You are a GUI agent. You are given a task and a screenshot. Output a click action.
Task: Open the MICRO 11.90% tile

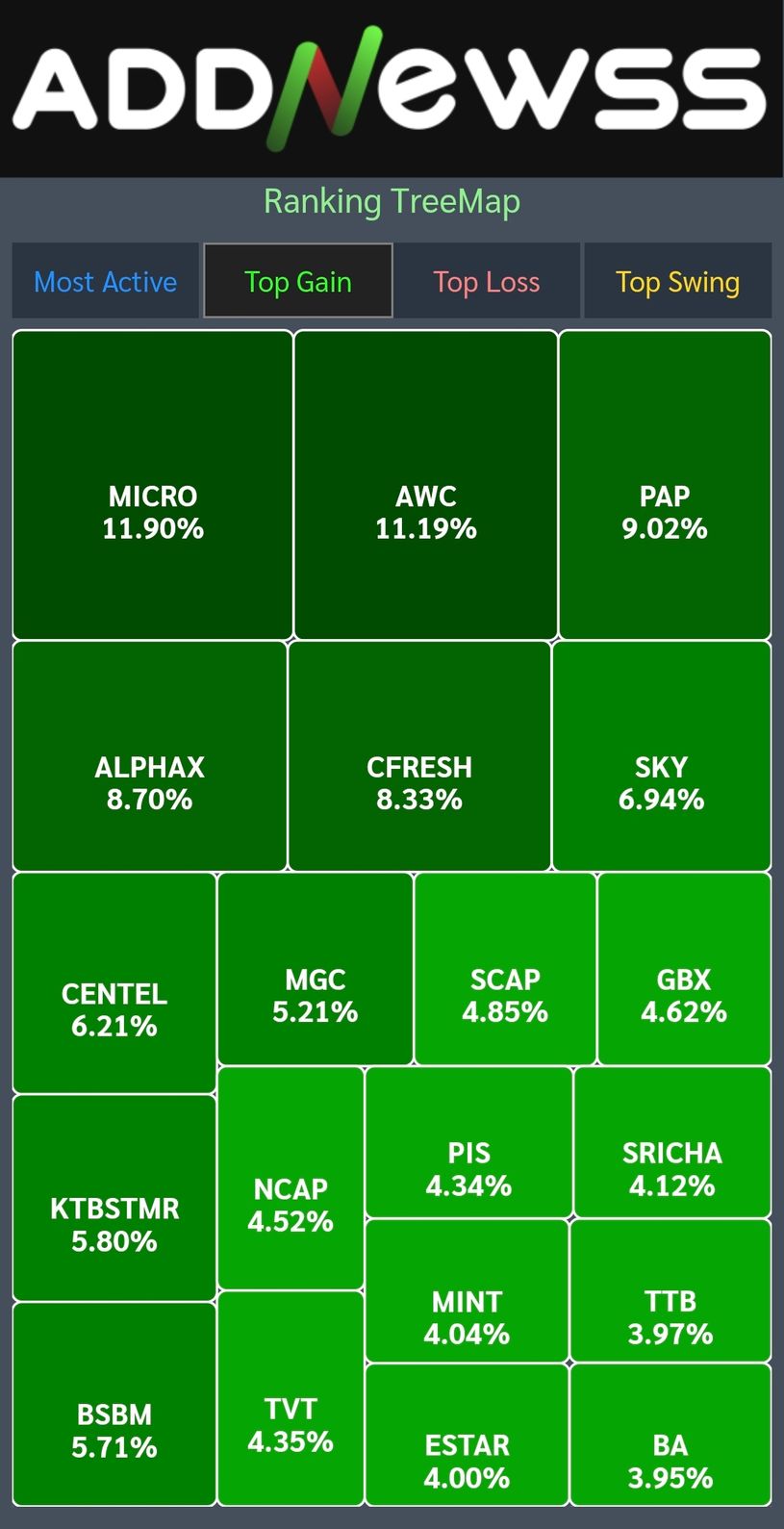[152, 485]
